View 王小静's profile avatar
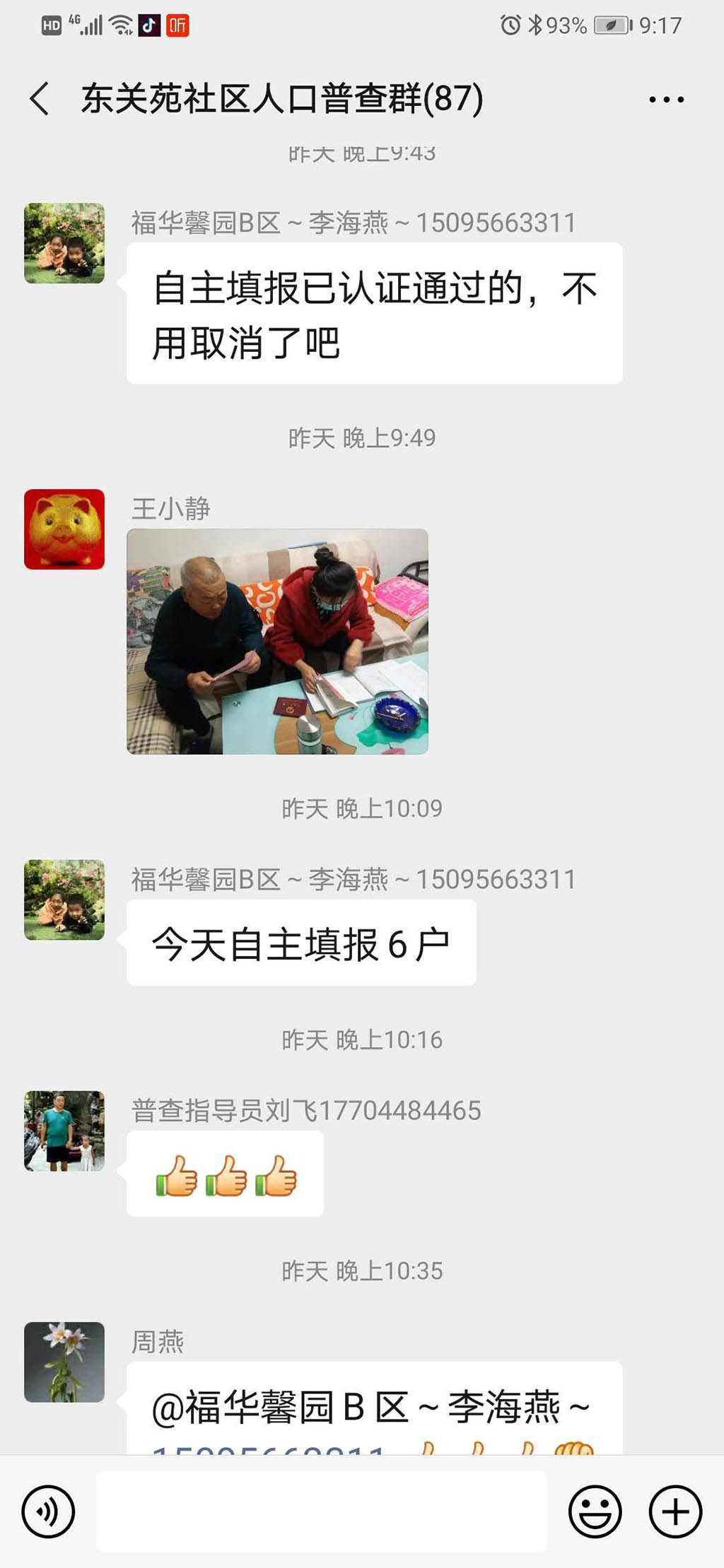This screenshot has height=1568, width=724. pos(64,529)
